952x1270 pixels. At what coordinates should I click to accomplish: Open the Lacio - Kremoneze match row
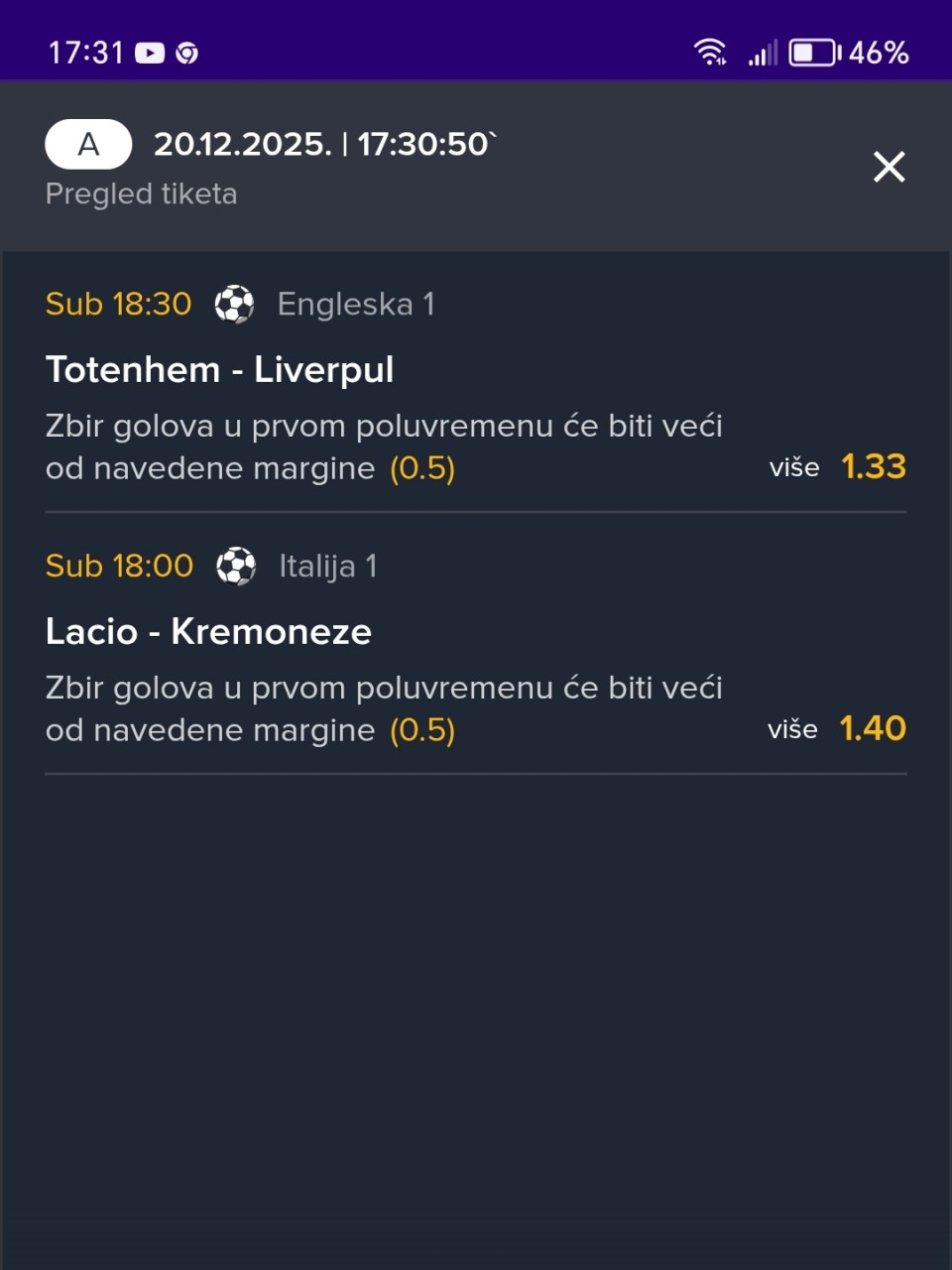208,632
